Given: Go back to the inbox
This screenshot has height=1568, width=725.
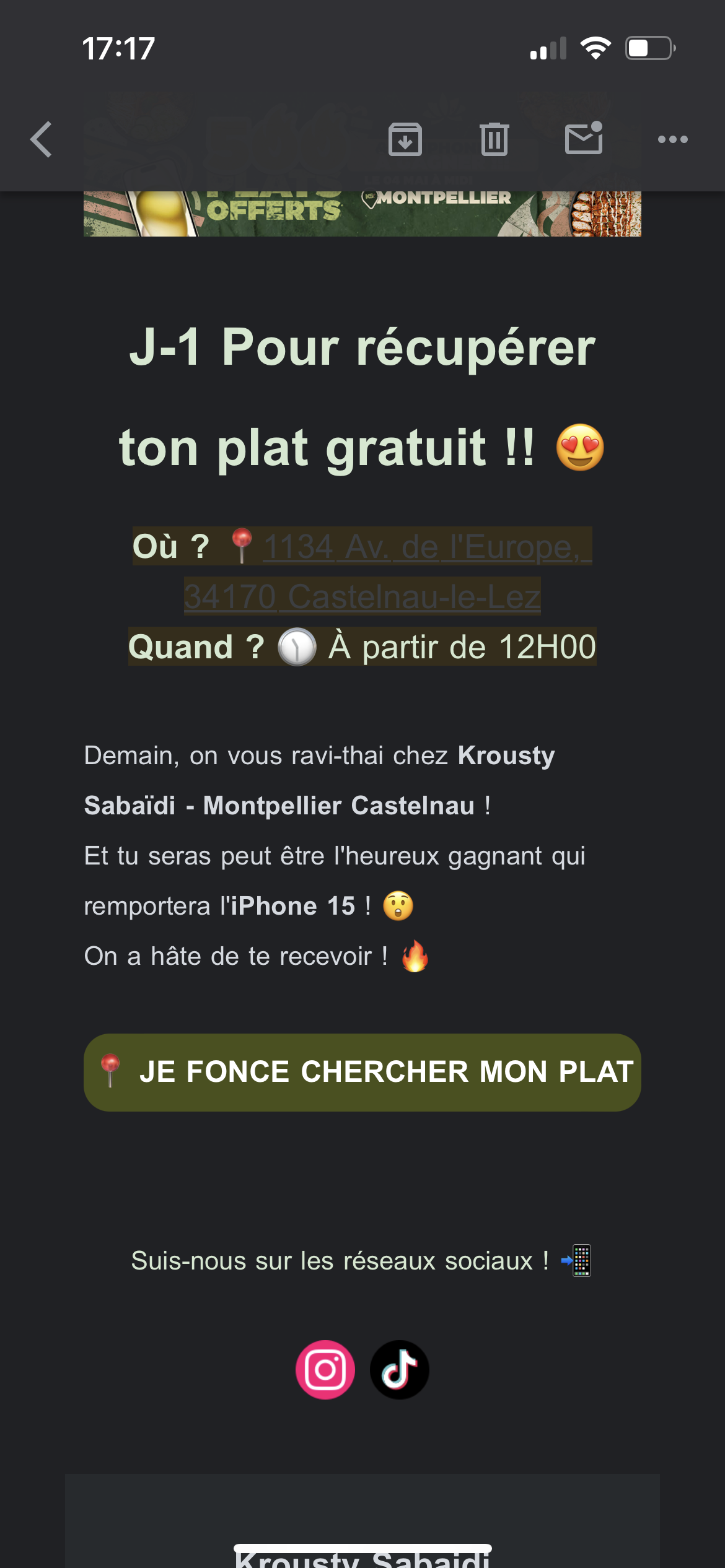Looking at the screenshot, I should click(x=42, y=139).
